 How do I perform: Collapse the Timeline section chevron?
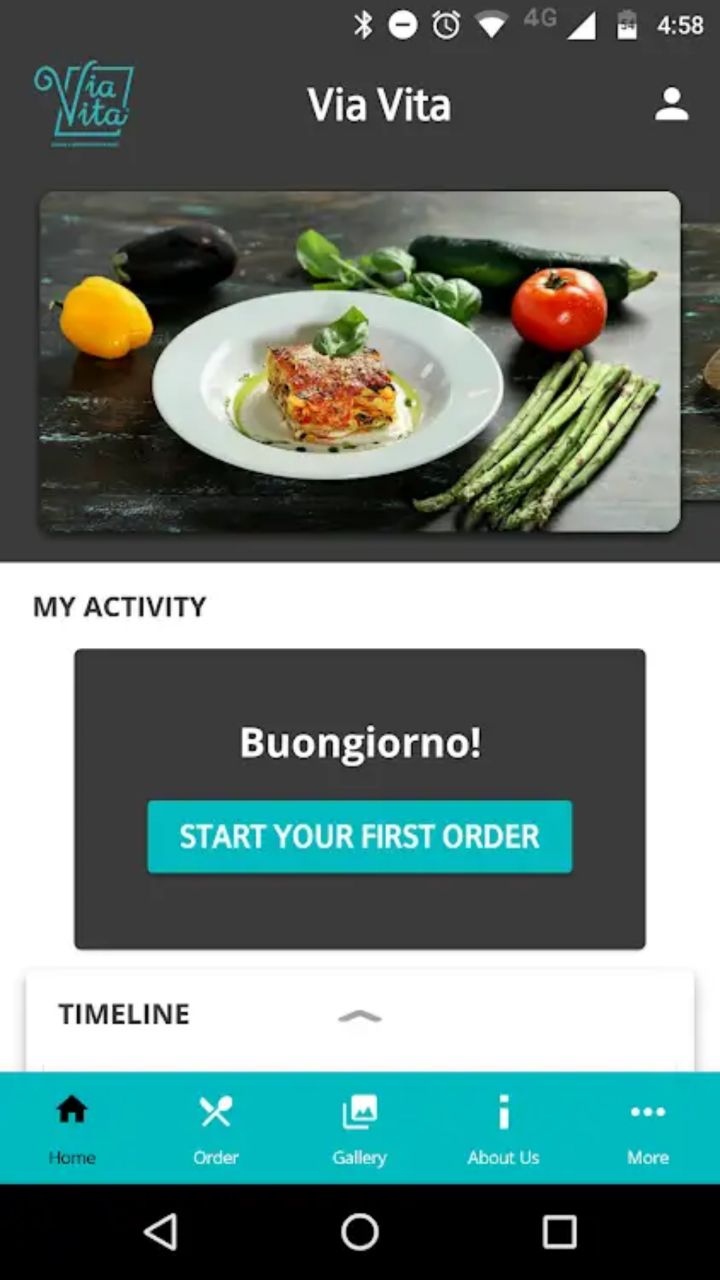pos(360,1016)
